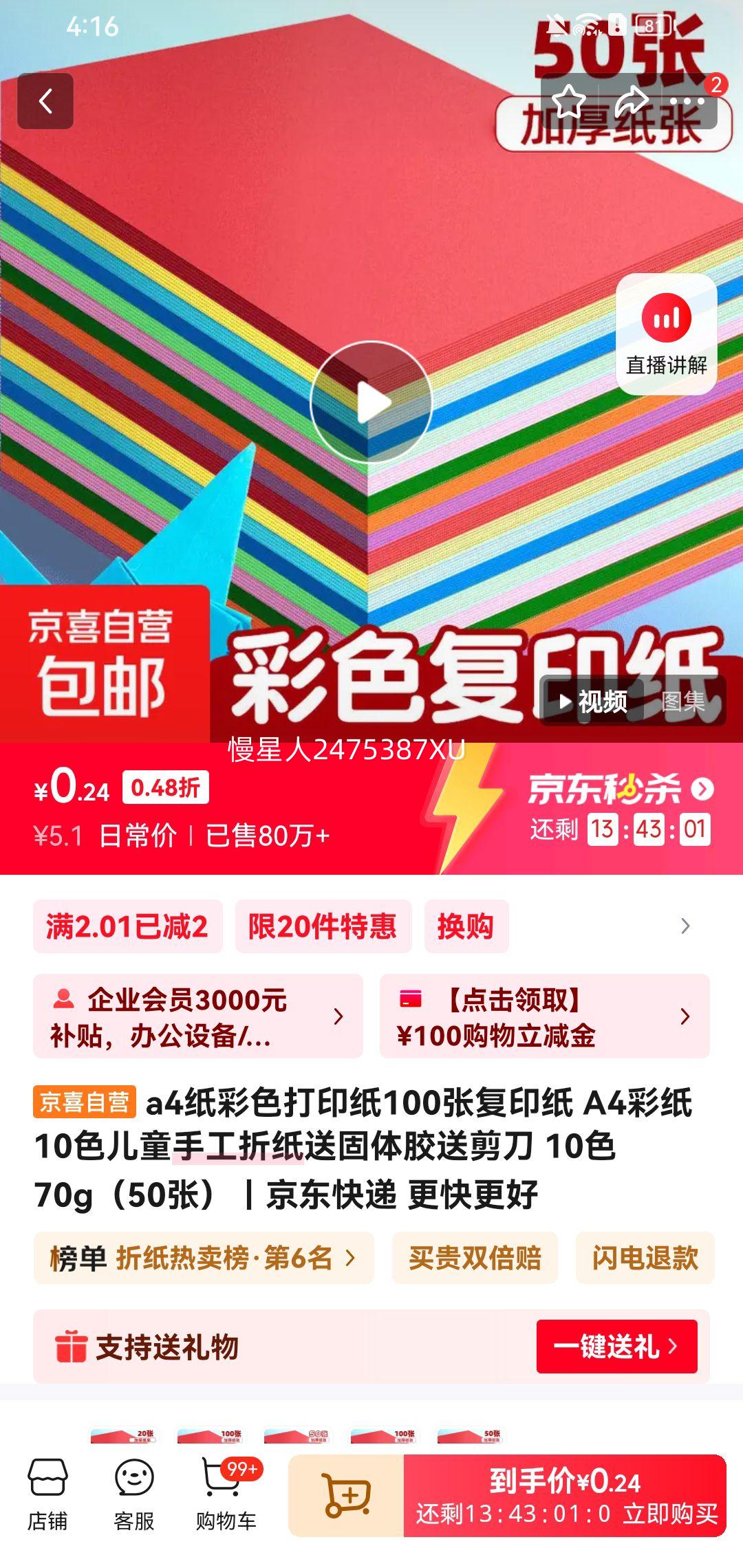Open the 京东秒杀 flash sale page
743x1568 pixels.
point(619,789)
